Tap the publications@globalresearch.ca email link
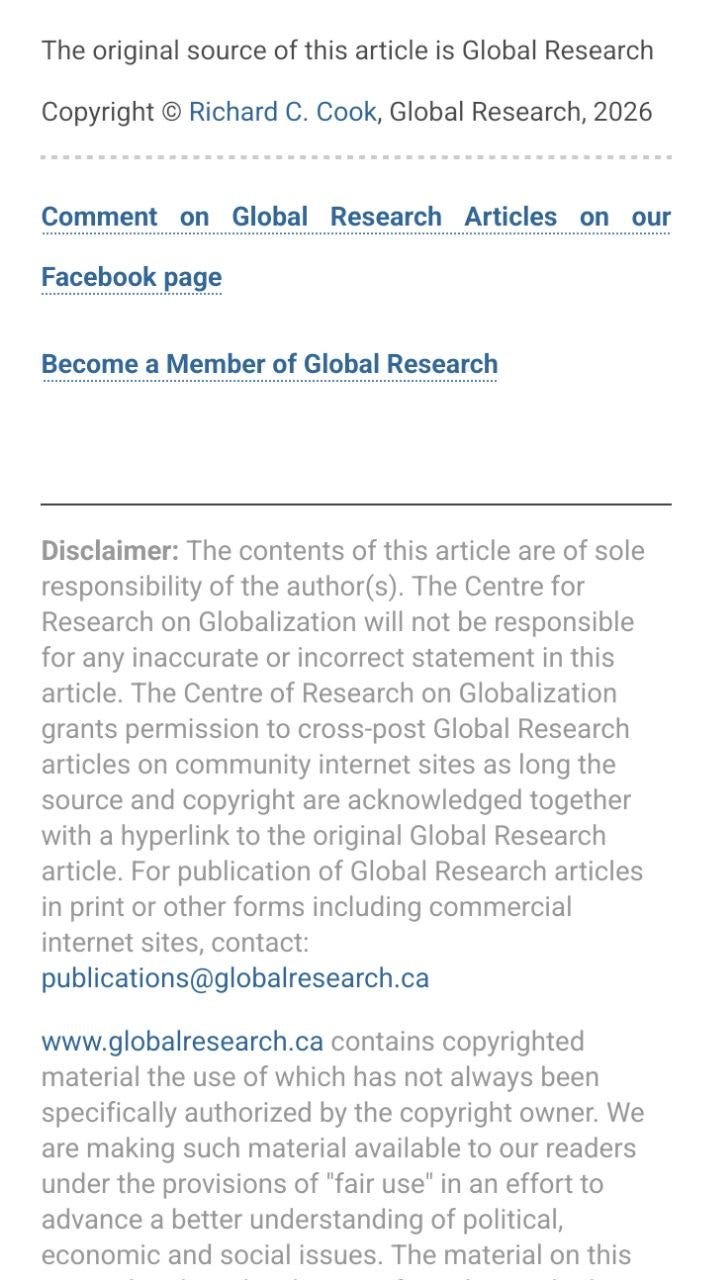Image resolution: width=712 pixels, height=1280 pixels. coord(235,978)
